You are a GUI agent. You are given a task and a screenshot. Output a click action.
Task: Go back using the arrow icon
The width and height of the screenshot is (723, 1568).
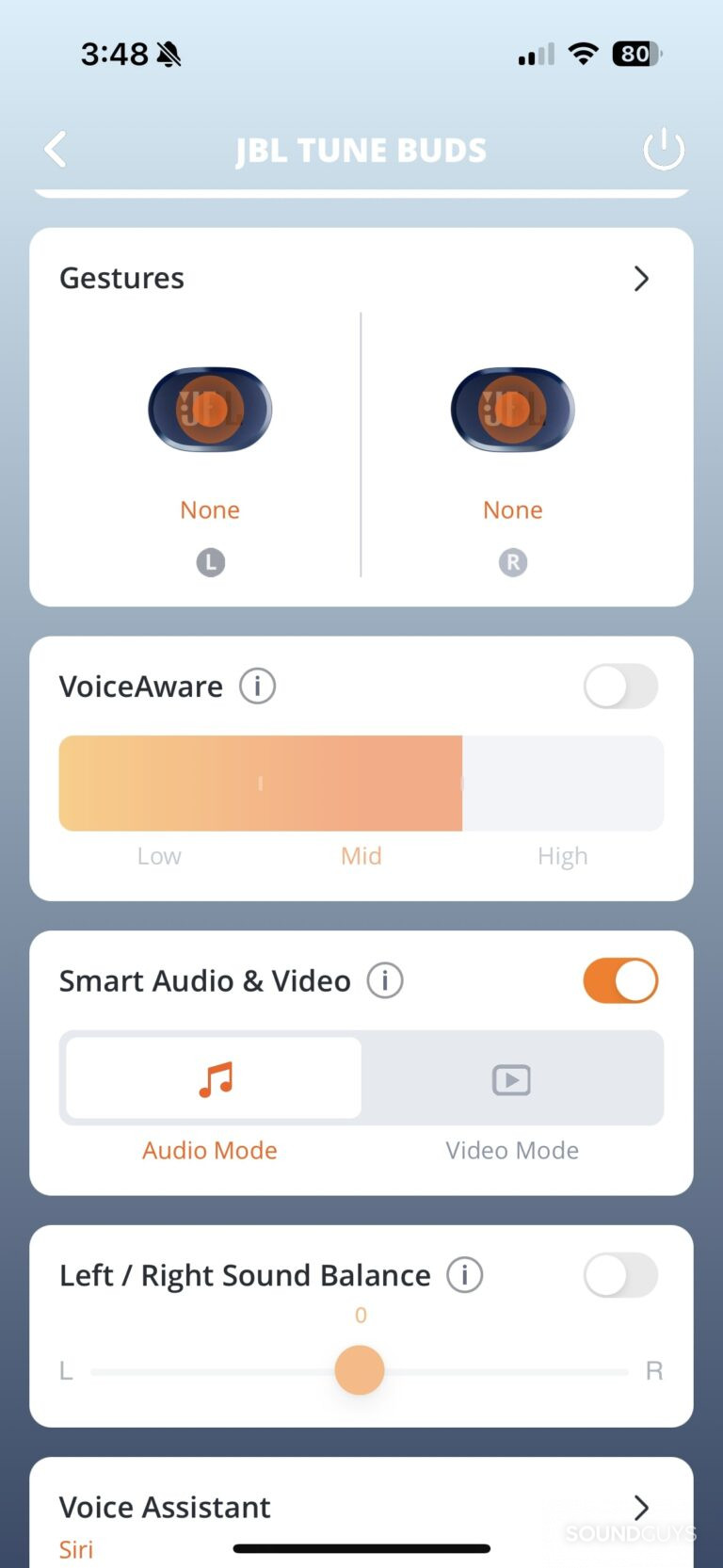click(x=56, y=149)
